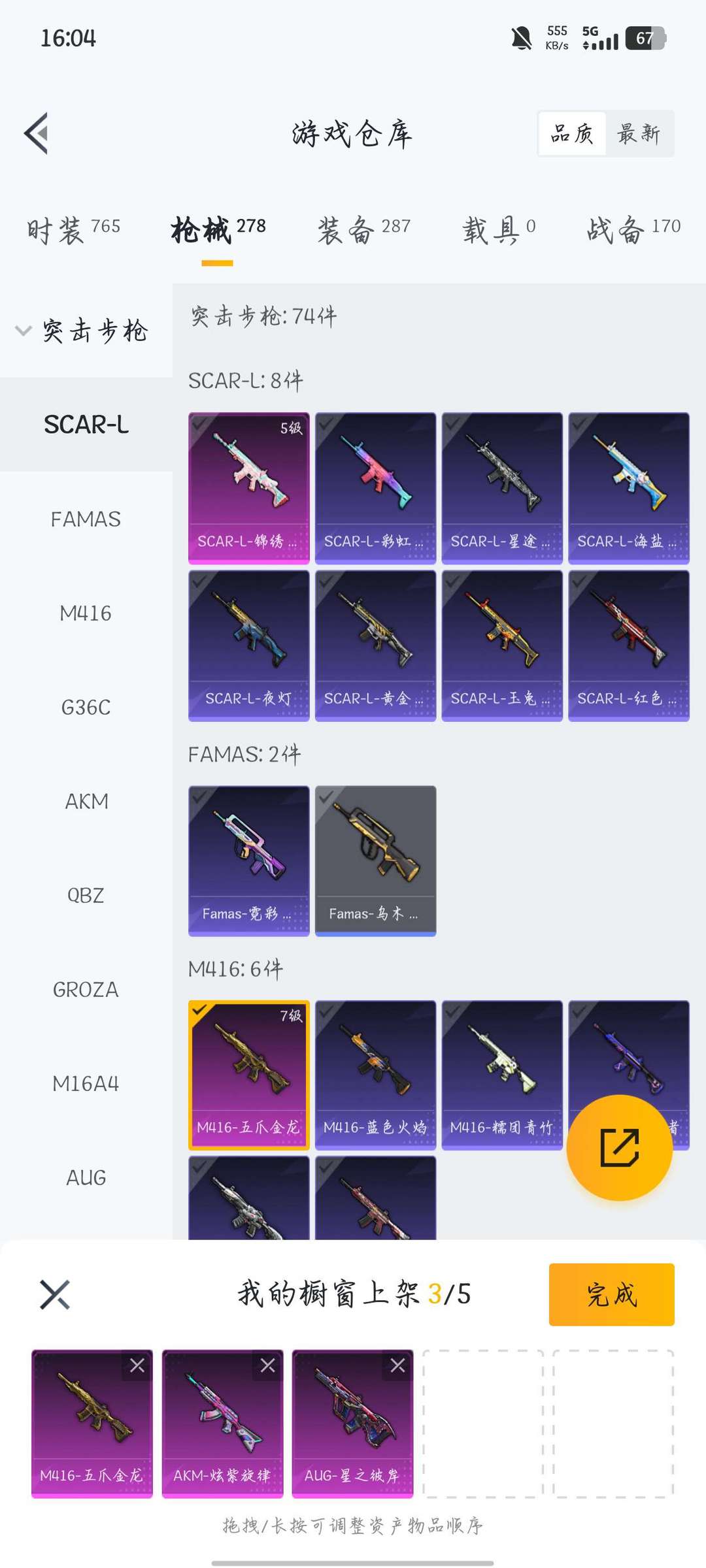Remove AKM-炫紫旋律 from the showcase
The height and width of the screenshot is (1568, 706).
coord(267,1365)
